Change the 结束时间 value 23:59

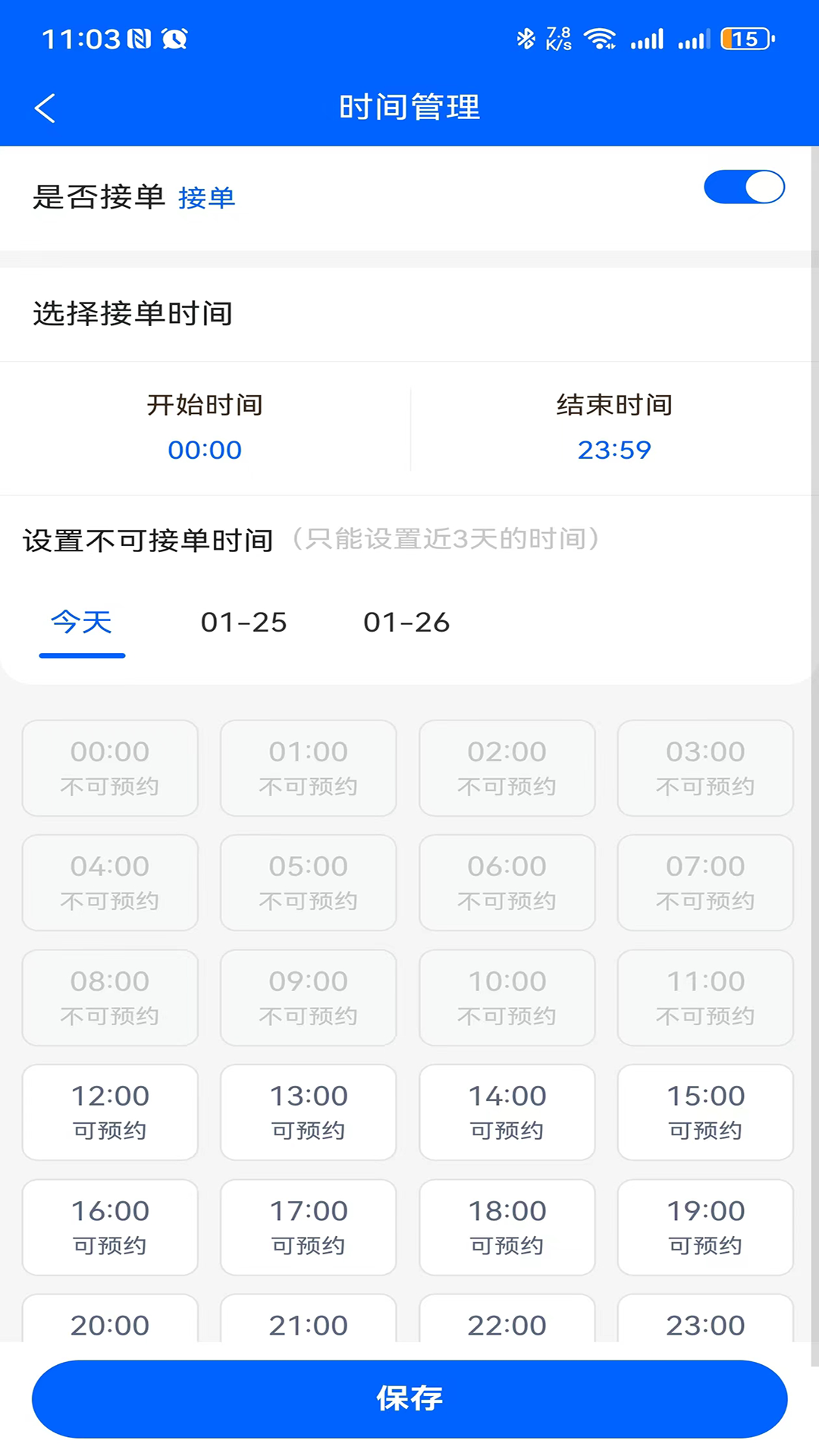(614, 450)
